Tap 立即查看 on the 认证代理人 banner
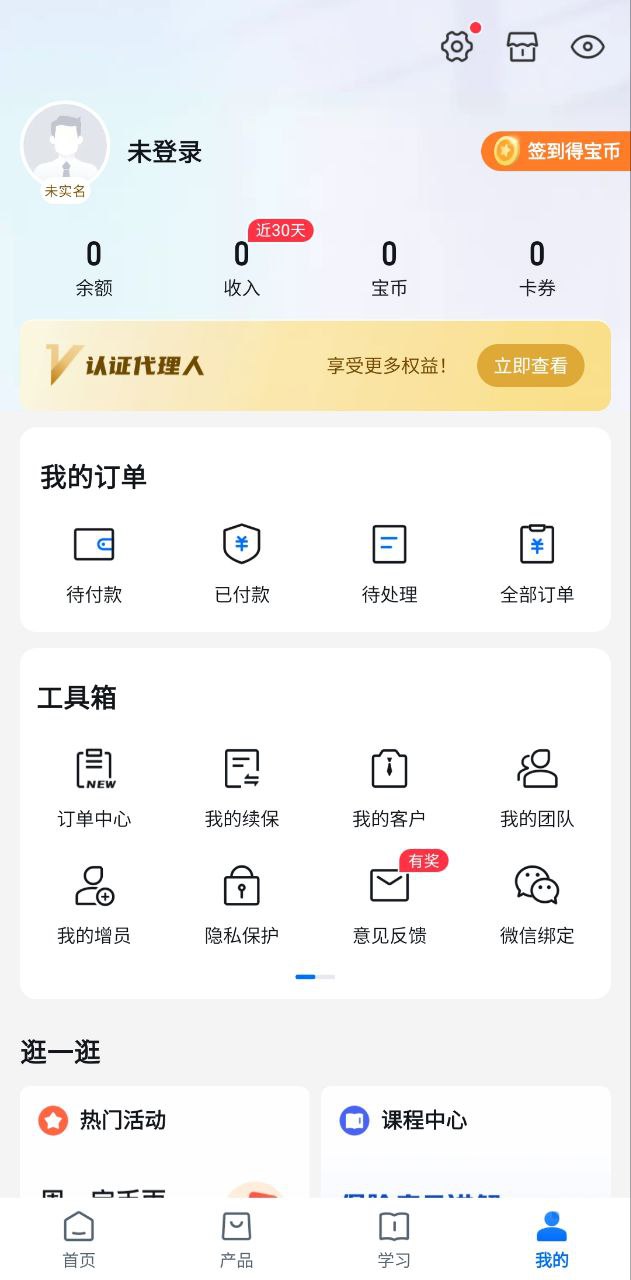Viewport: 631px width, 1280px height. pyautogui.click(x=530, y=366)
